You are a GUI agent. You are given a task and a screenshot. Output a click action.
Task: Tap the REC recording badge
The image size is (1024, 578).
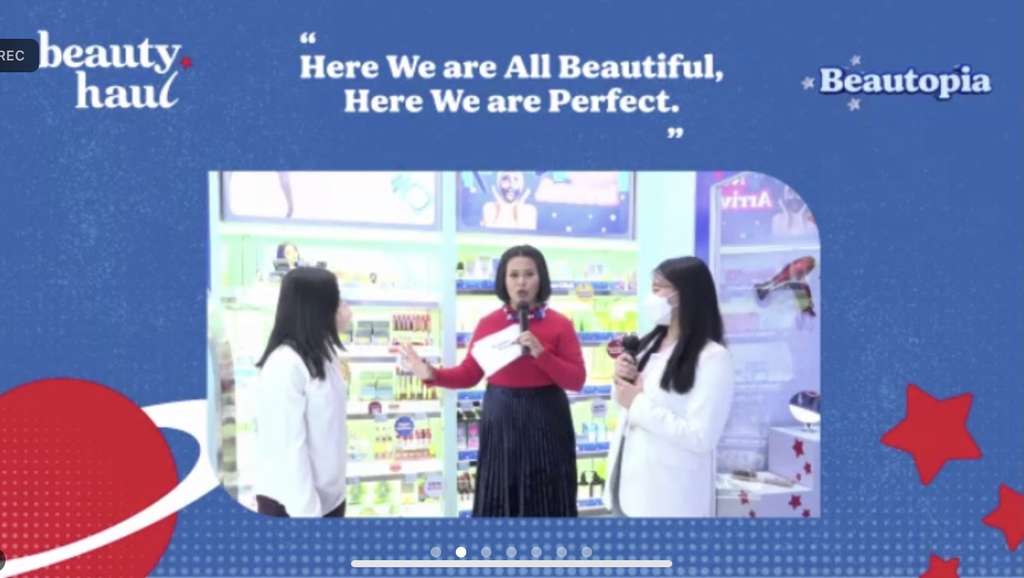pyautogui.click(x=16, y=56)
